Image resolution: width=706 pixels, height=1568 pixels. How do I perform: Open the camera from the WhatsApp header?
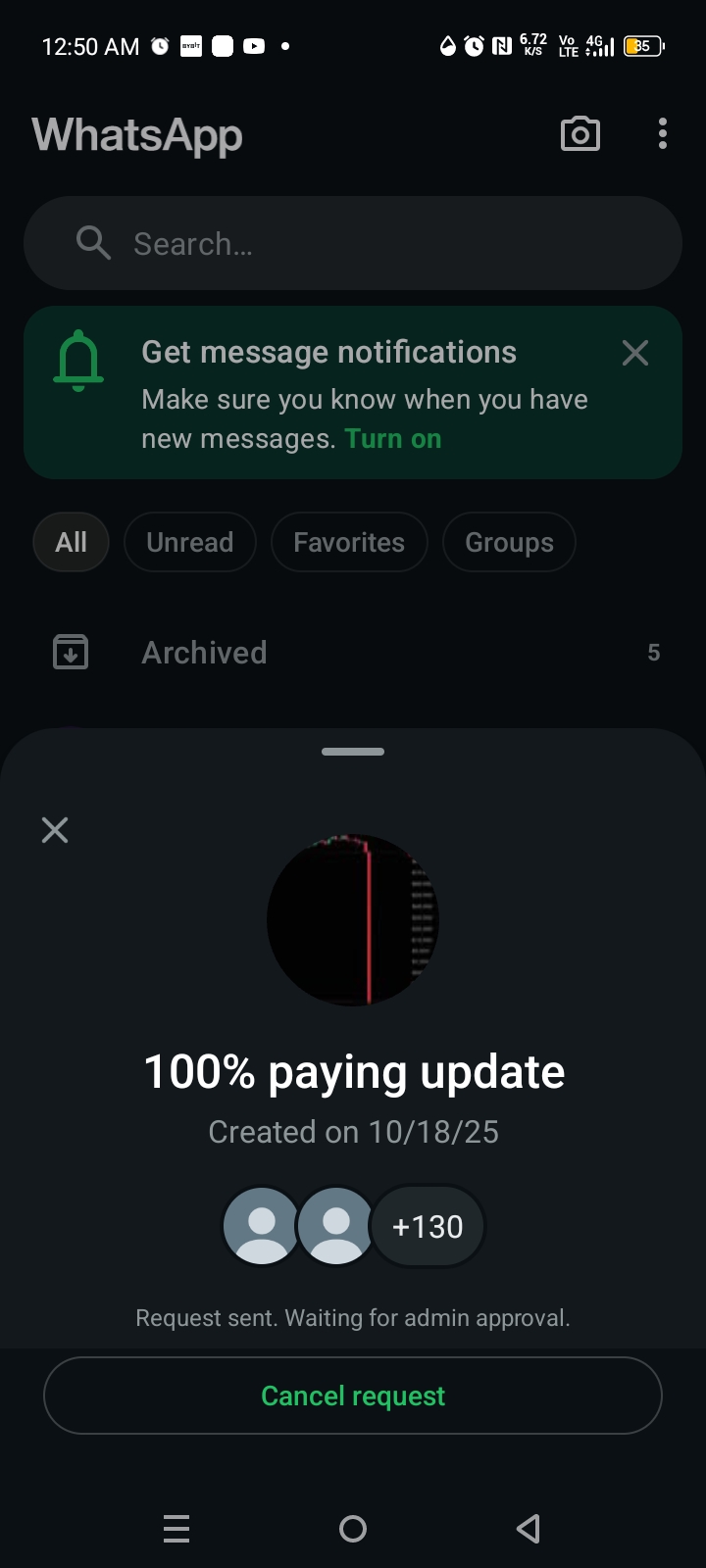pos(580,134)
